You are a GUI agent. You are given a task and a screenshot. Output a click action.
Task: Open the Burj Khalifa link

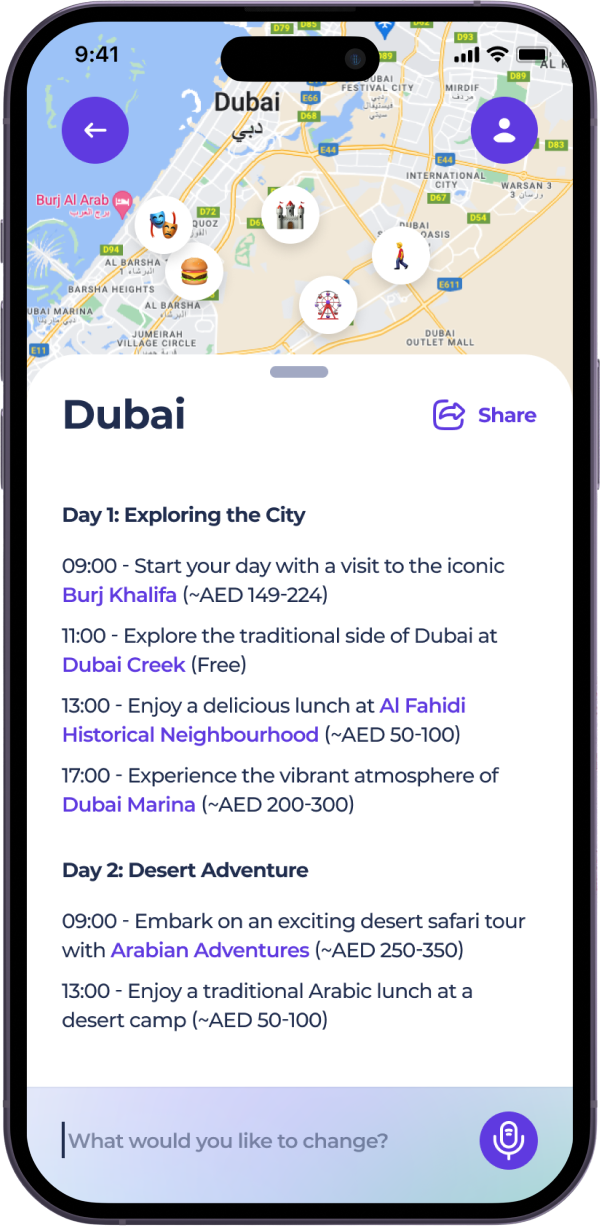(119, 595)
